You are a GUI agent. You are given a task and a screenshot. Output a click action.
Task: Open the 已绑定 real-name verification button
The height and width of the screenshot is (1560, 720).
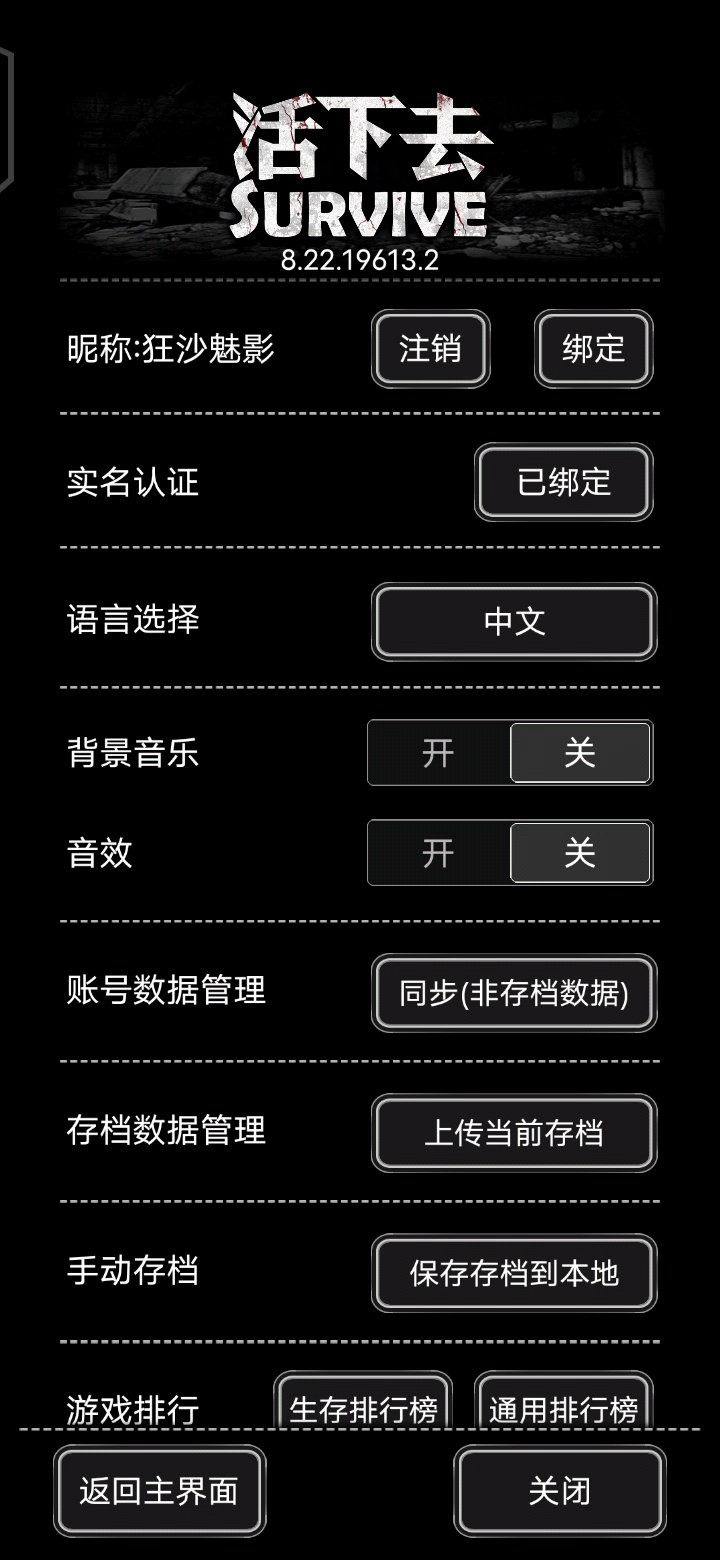564,482
